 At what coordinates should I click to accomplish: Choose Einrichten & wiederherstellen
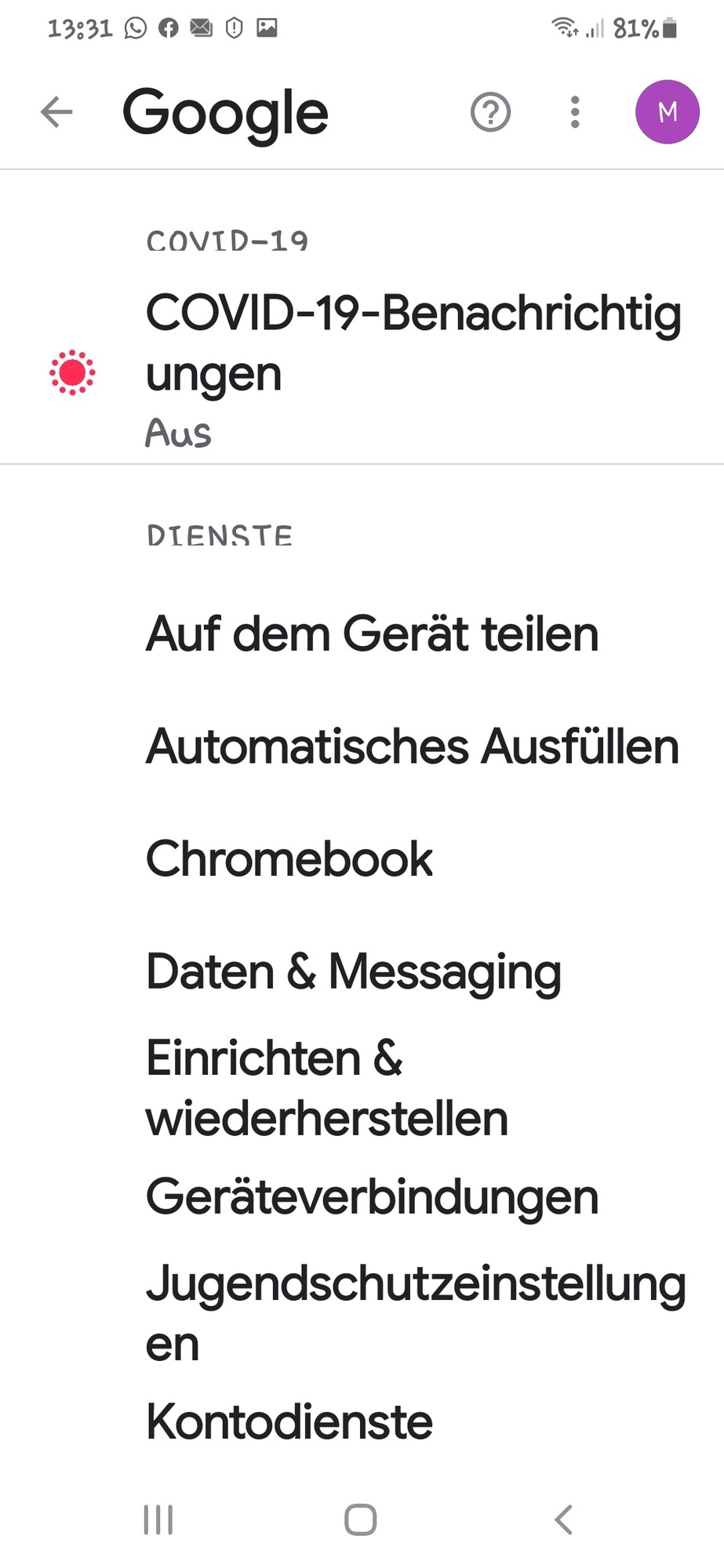coord(326,1088)
